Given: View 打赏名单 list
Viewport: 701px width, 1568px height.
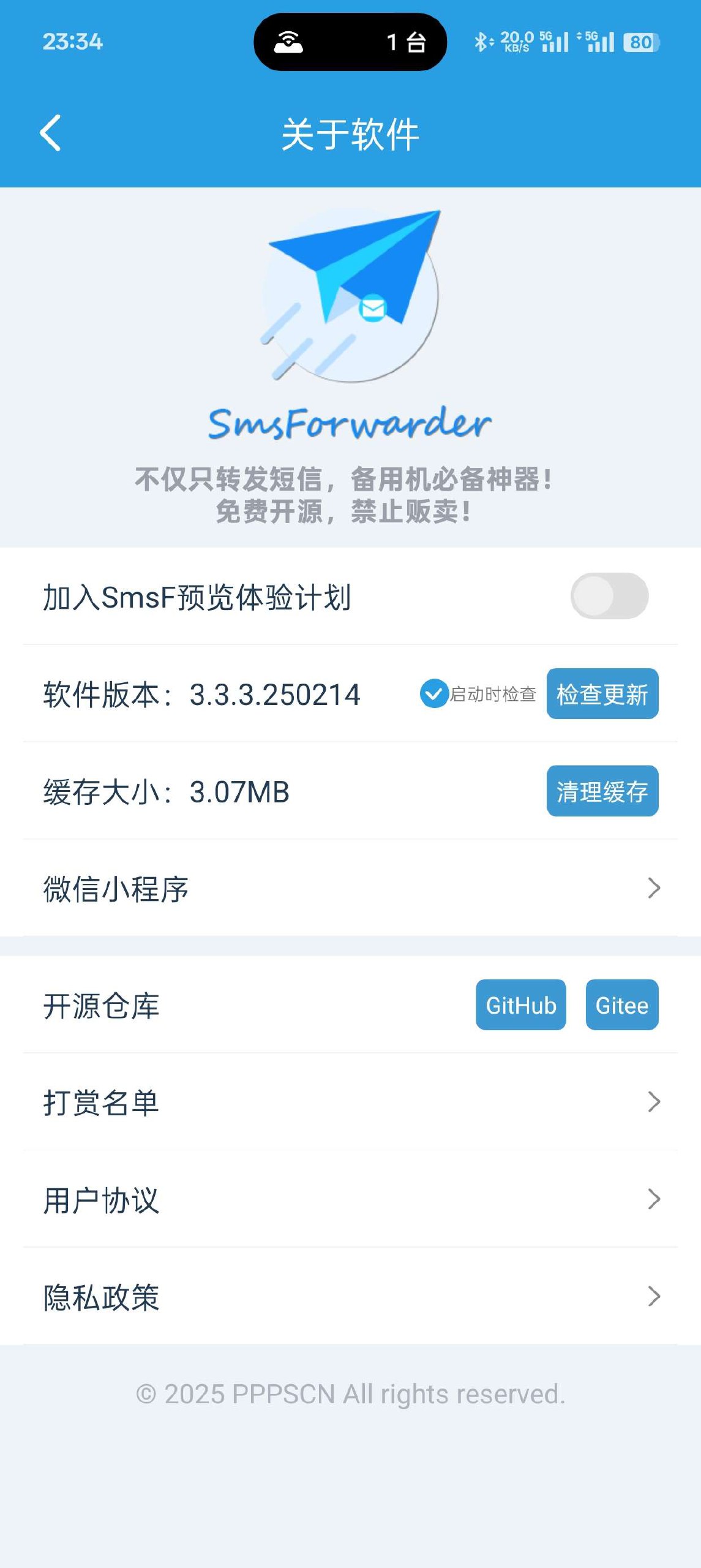Looking at the screenshot, I should [350, 1102].
